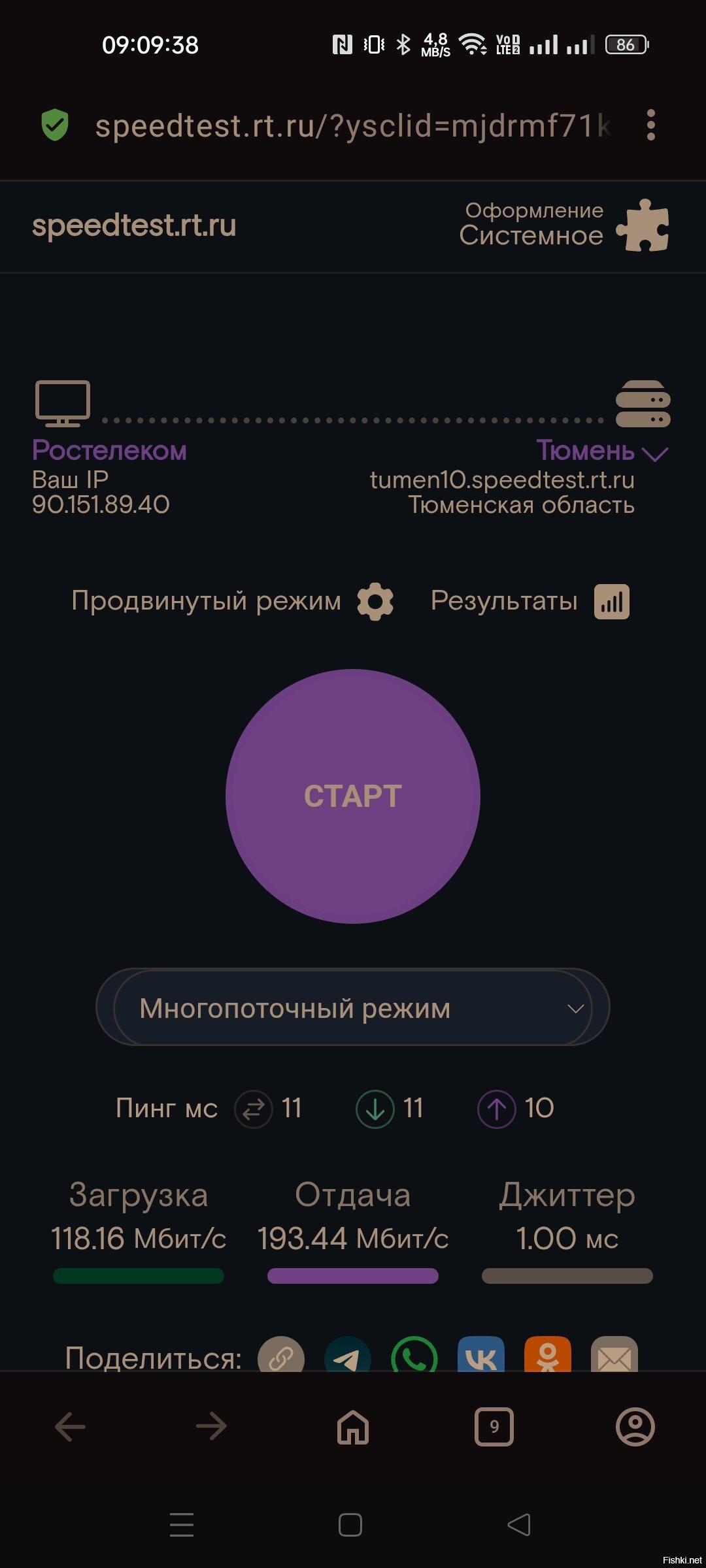Share the result to VK
The height and width of the screenshot is (1568, 706).
[x=481, y=1356]
